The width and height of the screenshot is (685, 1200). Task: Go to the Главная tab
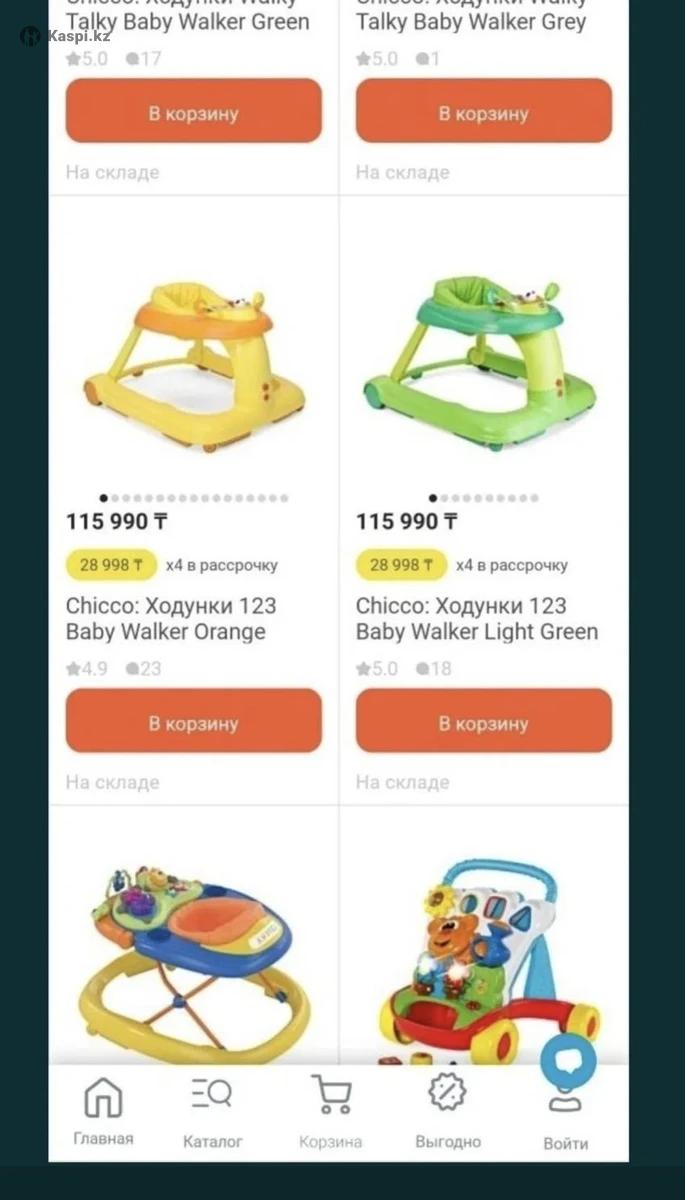click(x=103, y=1112)
